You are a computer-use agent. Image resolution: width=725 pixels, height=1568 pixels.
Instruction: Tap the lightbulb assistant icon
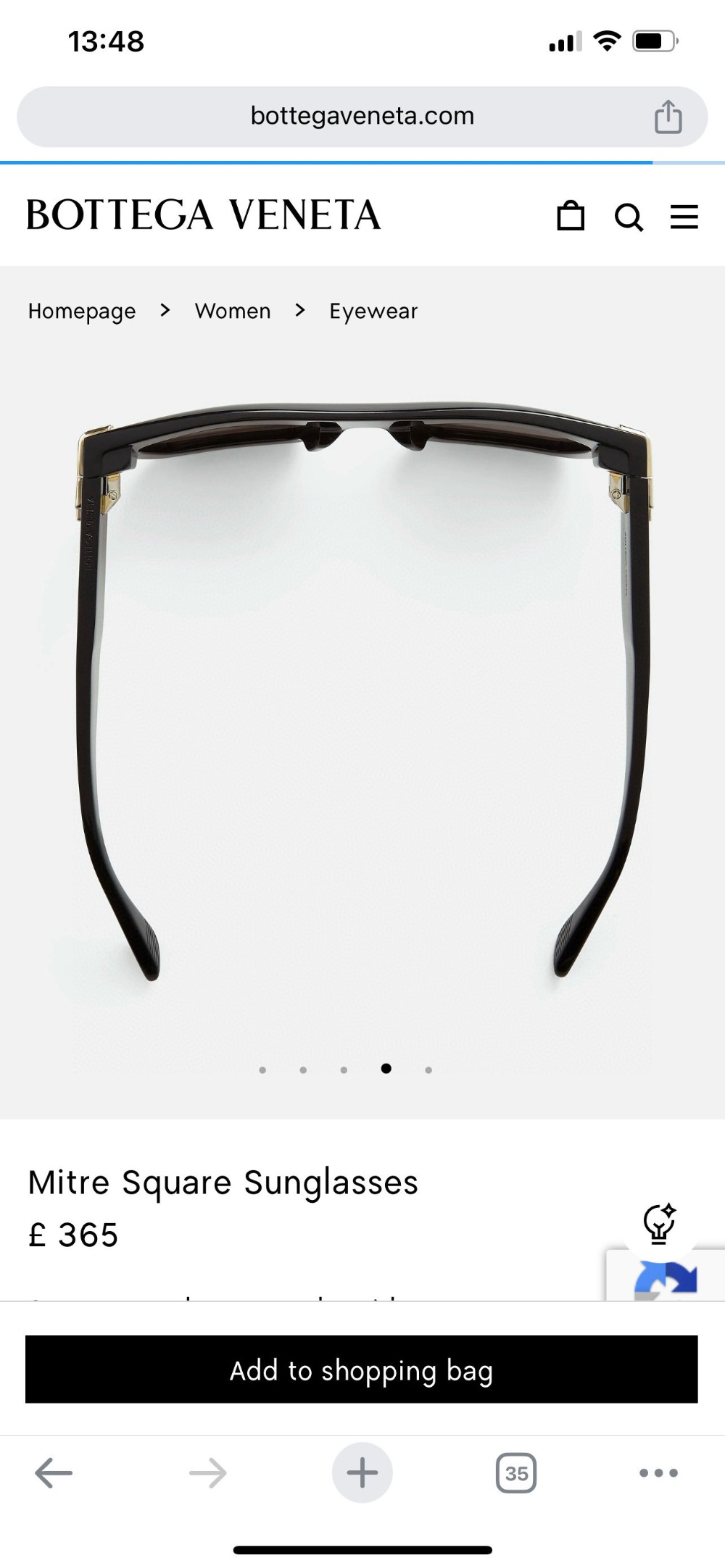[x=659, y=1224]
